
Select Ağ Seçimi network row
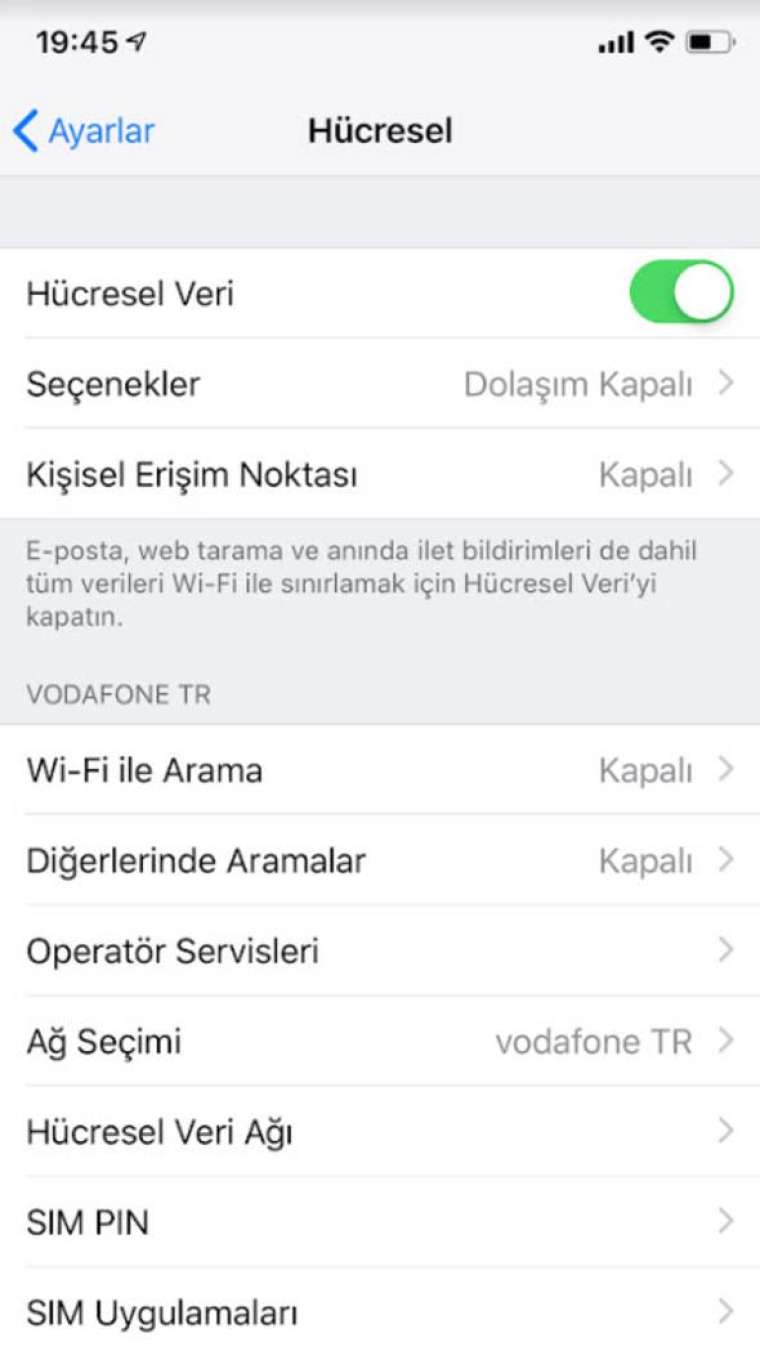click(380, 1041)
